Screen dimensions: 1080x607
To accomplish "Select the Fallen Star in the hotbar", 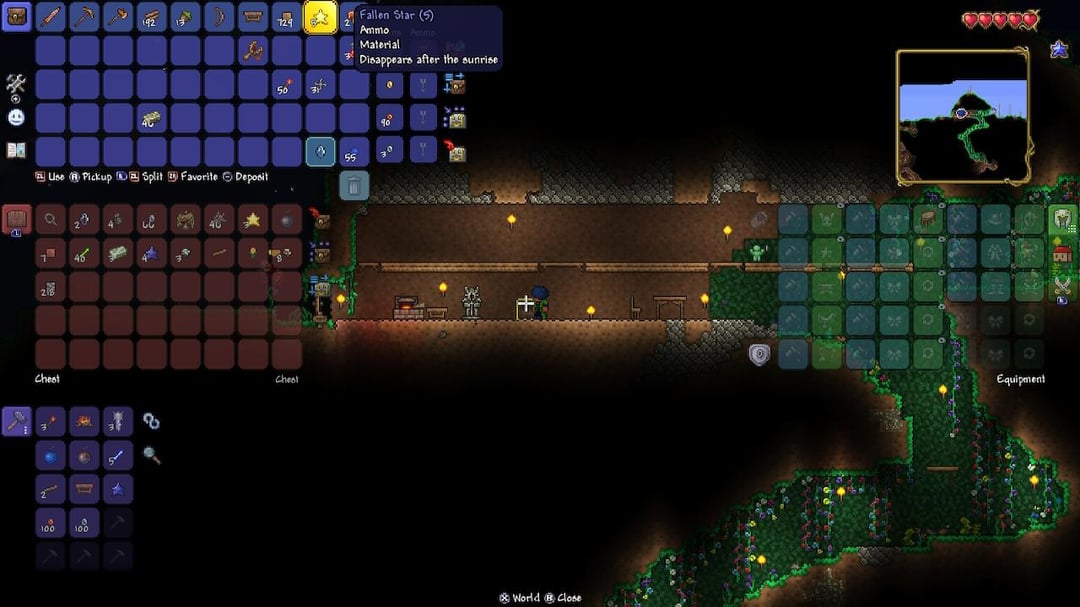I will (320, 17).
